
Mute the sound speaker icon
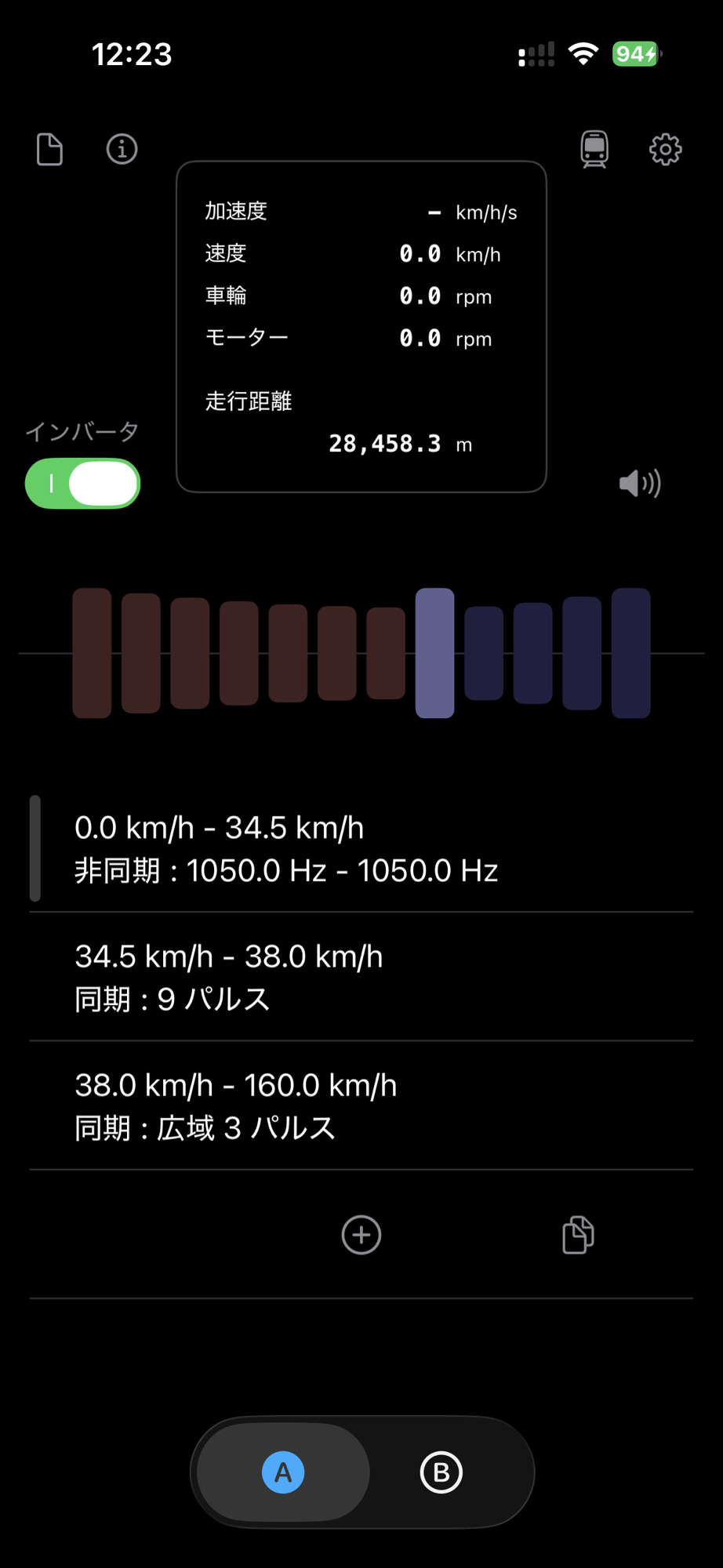[639, 484]
